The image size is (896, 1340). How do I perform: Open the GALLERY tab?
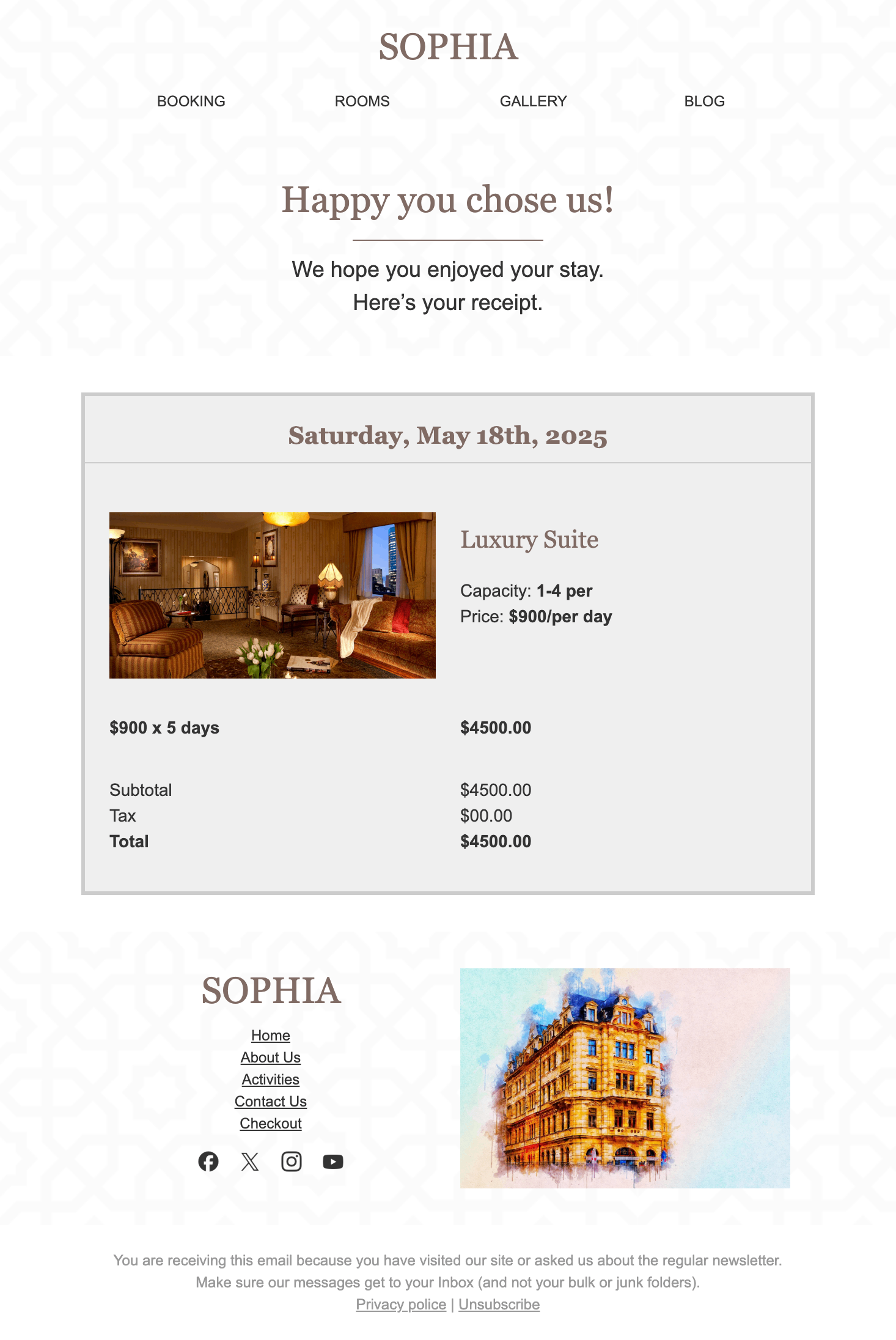coord(533,101)
